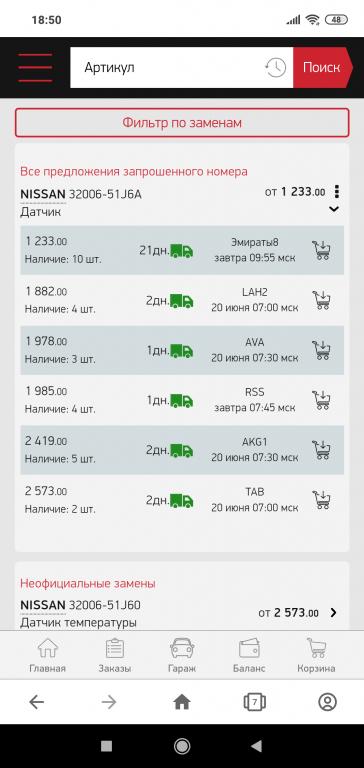The width and height of the screenshot is (364, 768).
Task: Add AKG1 offer to cart
Action: click(322, 450)
